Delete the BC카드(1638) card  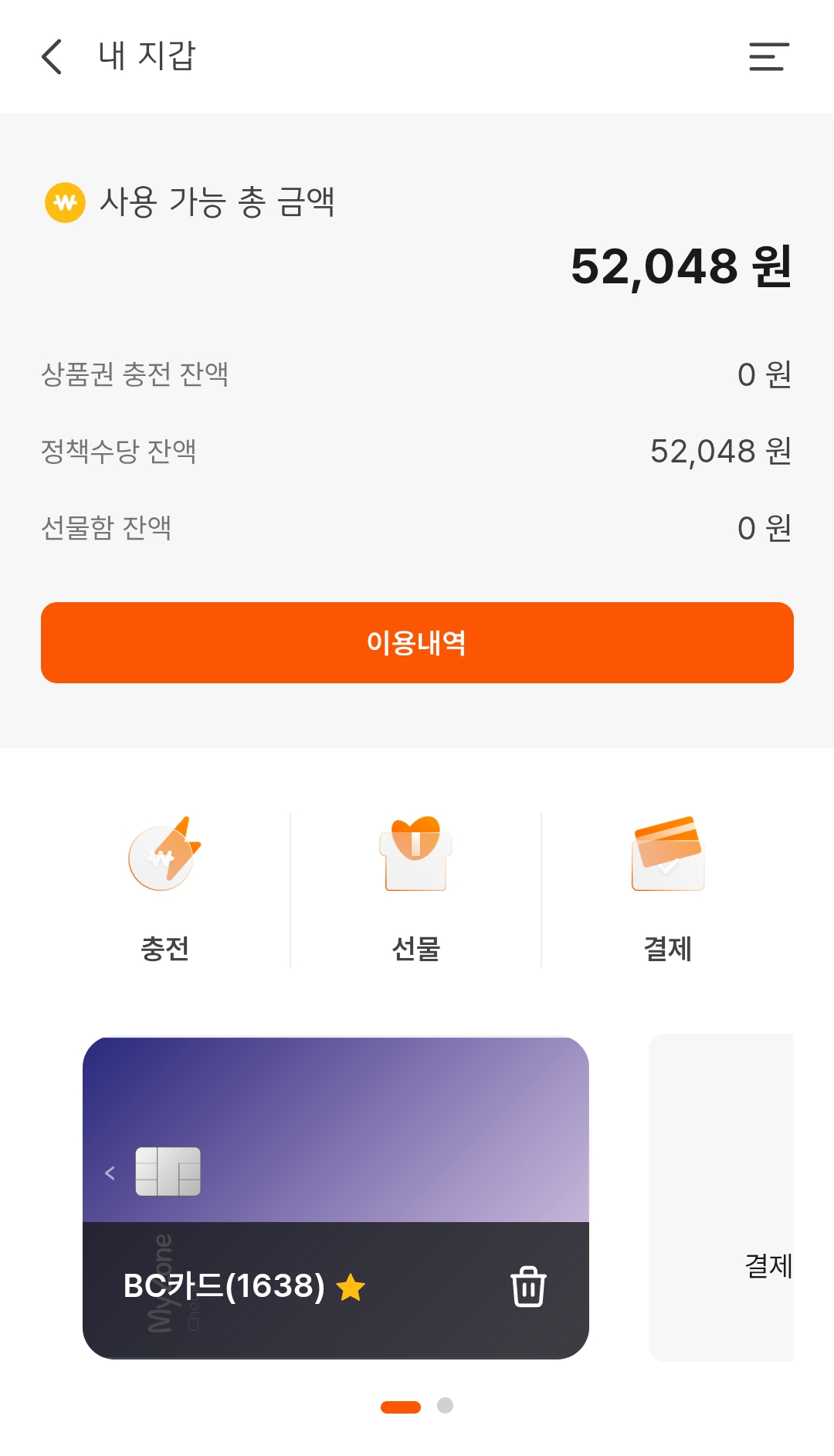pyautogui.click(x=528, y=1286)
